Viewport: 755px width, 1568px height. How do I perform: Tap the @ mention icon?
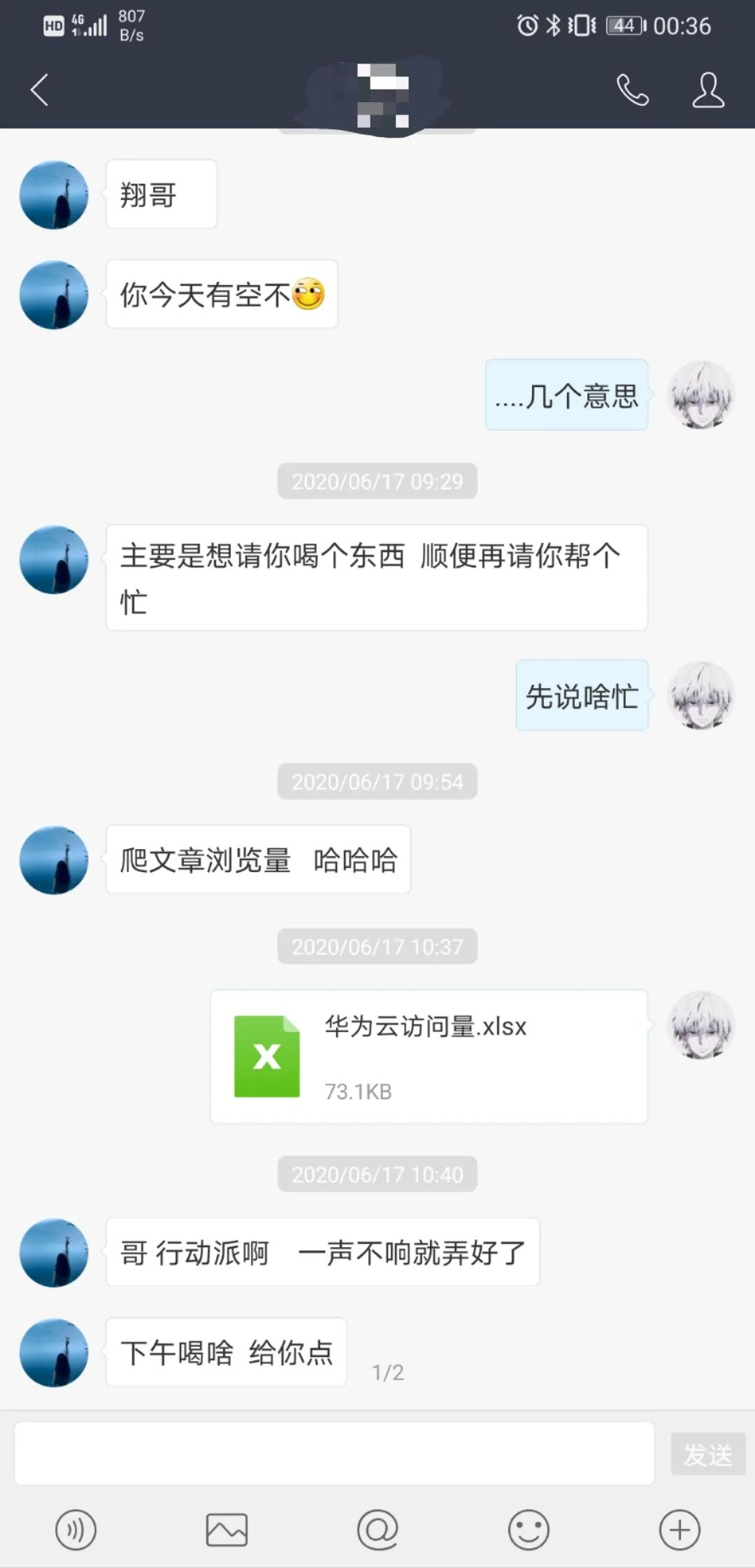[377, 1530]
